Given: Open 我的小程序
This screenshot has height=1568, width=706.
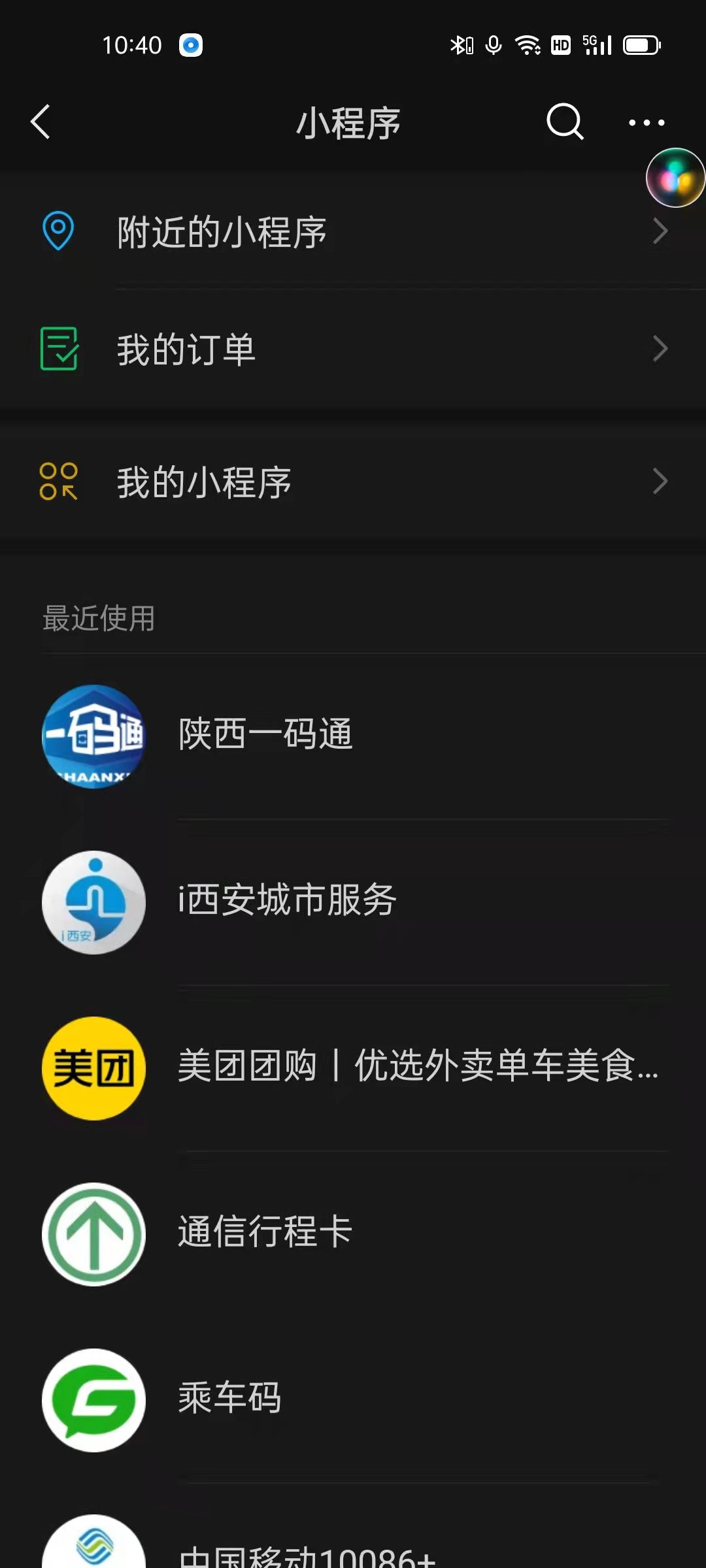Looking at the screenshot, I should click(x=353, y=482).
